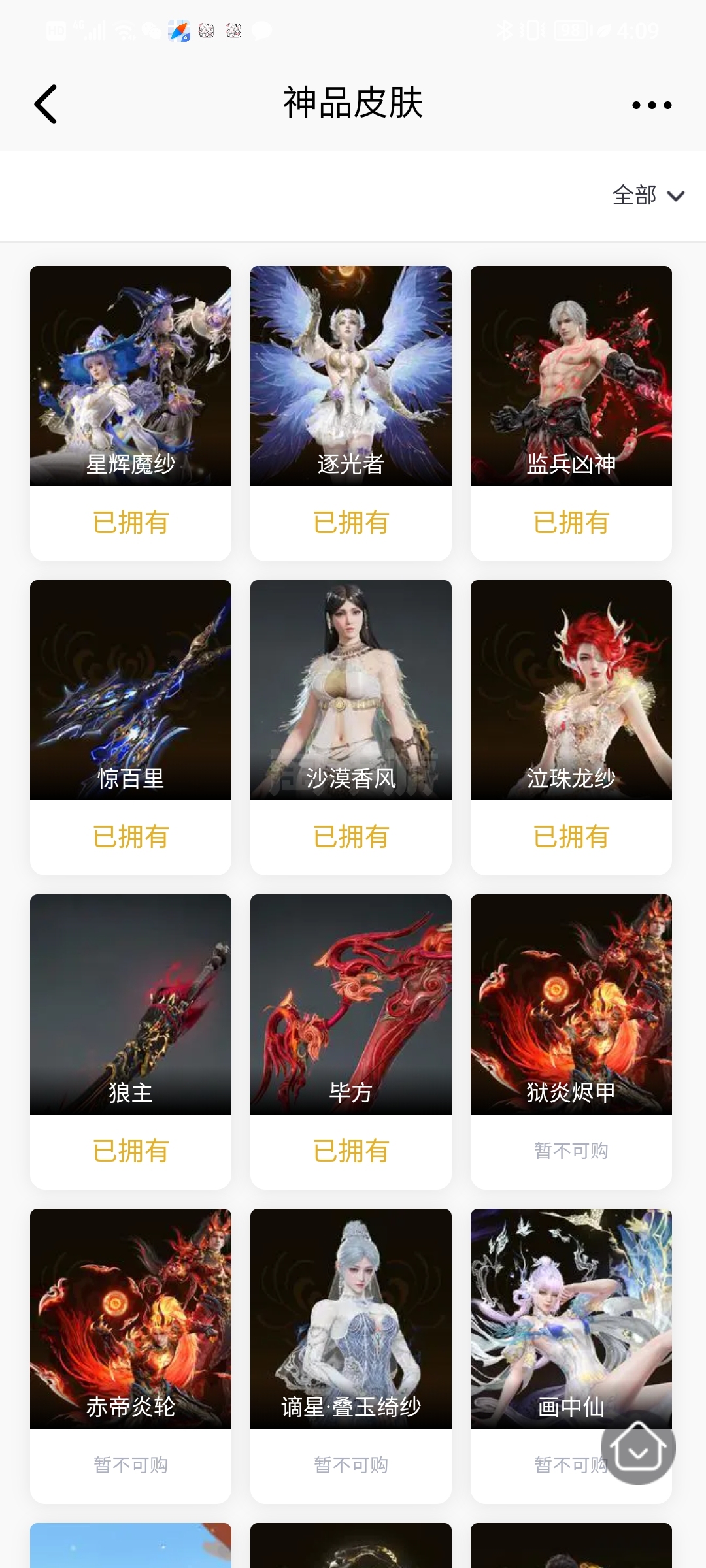The height and width of the screenshot is (1568, 706).
Task: Open the 逐光者 skin card
Action: point(351,413)
